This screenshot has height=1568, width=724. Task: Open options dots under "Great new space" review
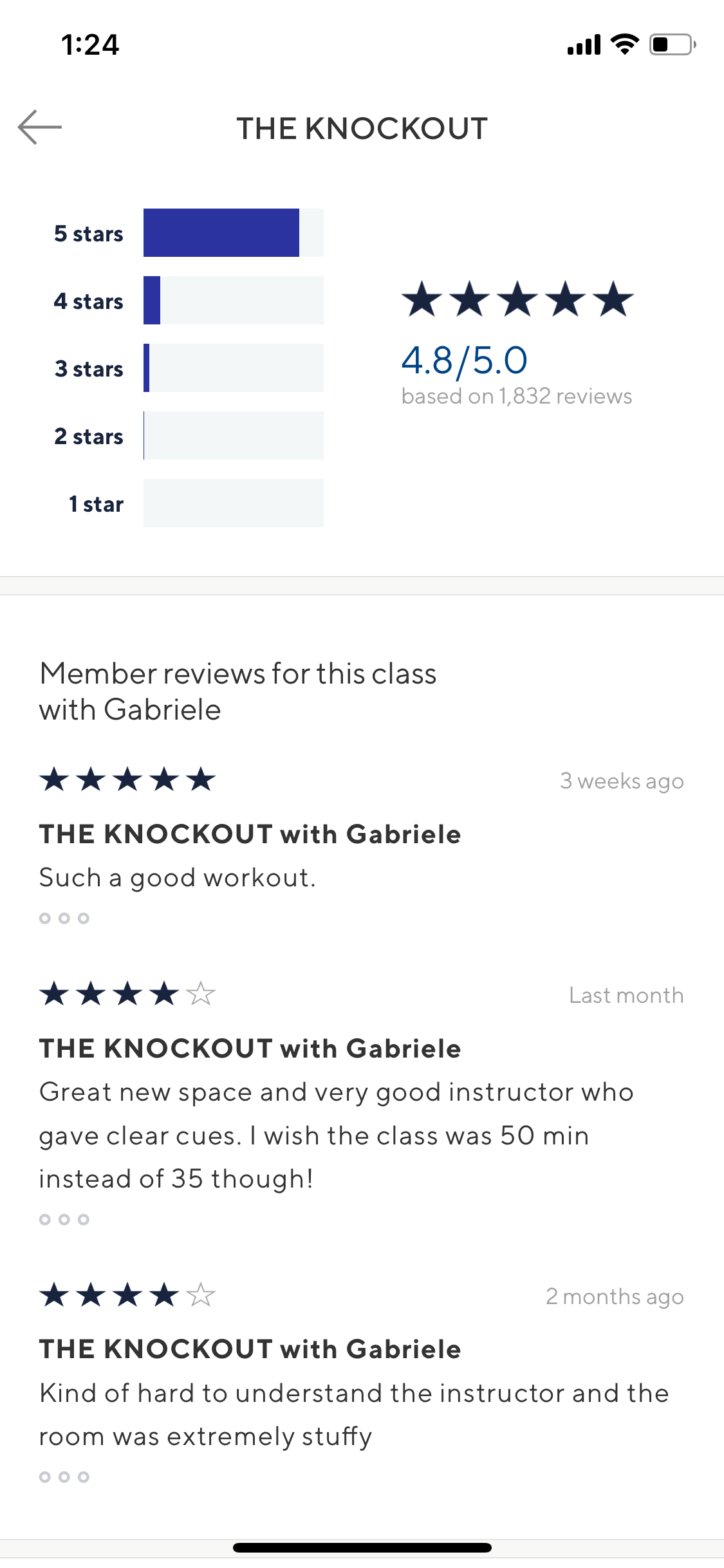coord(64,1220)
